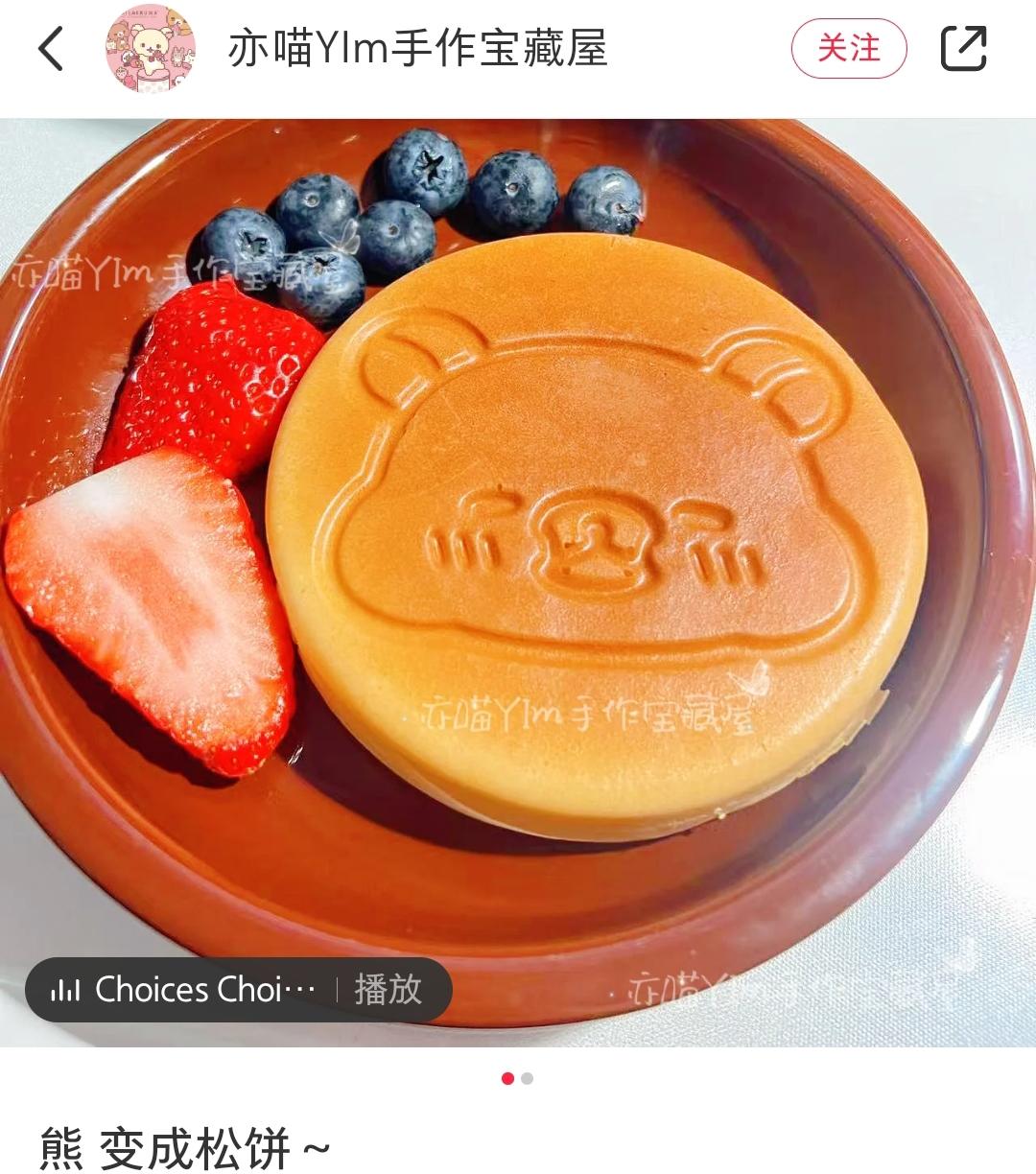The height and width of the screenshot is (1174, 1036).
Task: Open author name 亦喵Ylm手作宝藏屋
Action: click(417, 49)
